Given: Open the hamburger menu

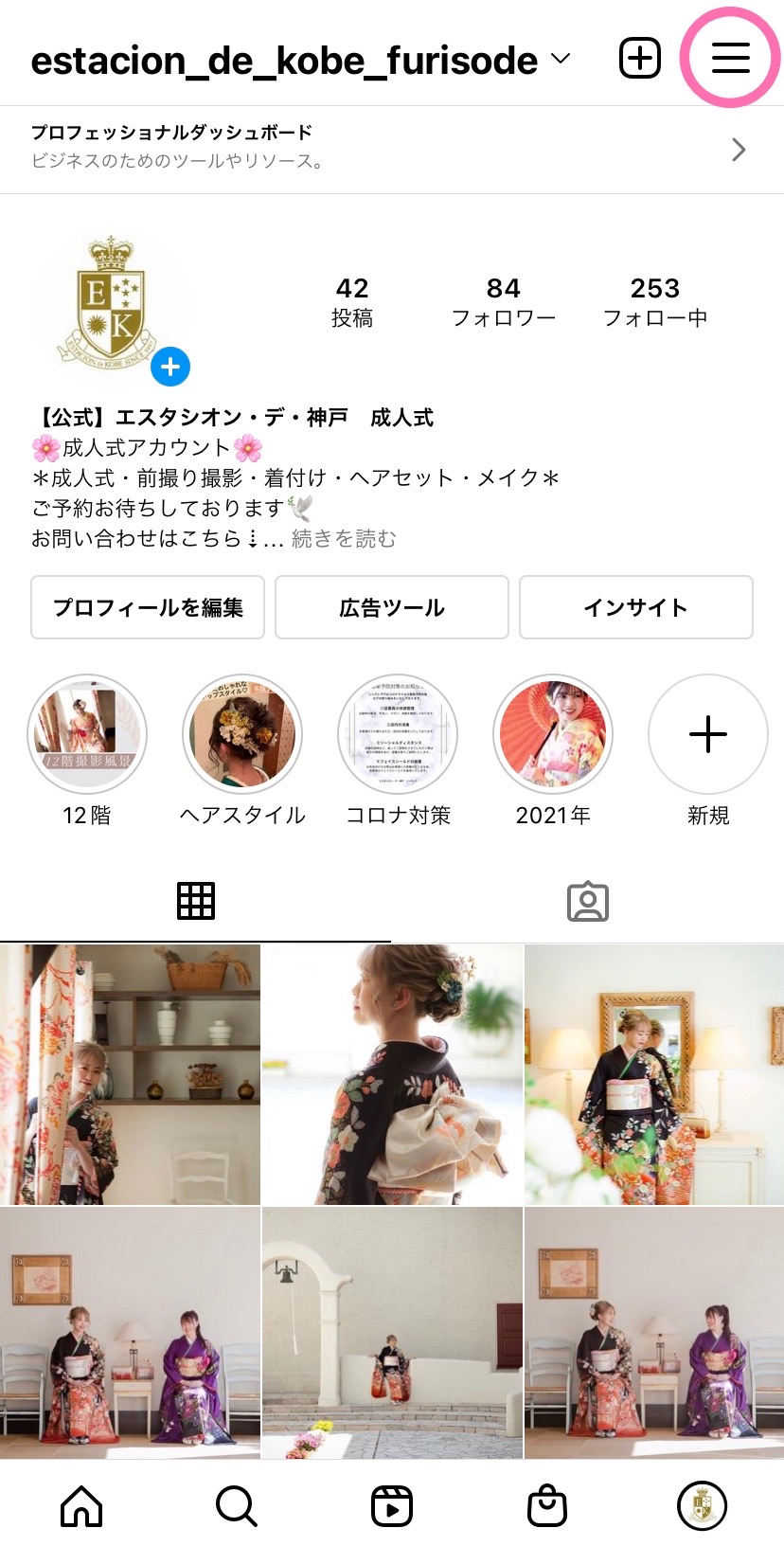Looking at the screenshot, I should (x=730, y=59).
